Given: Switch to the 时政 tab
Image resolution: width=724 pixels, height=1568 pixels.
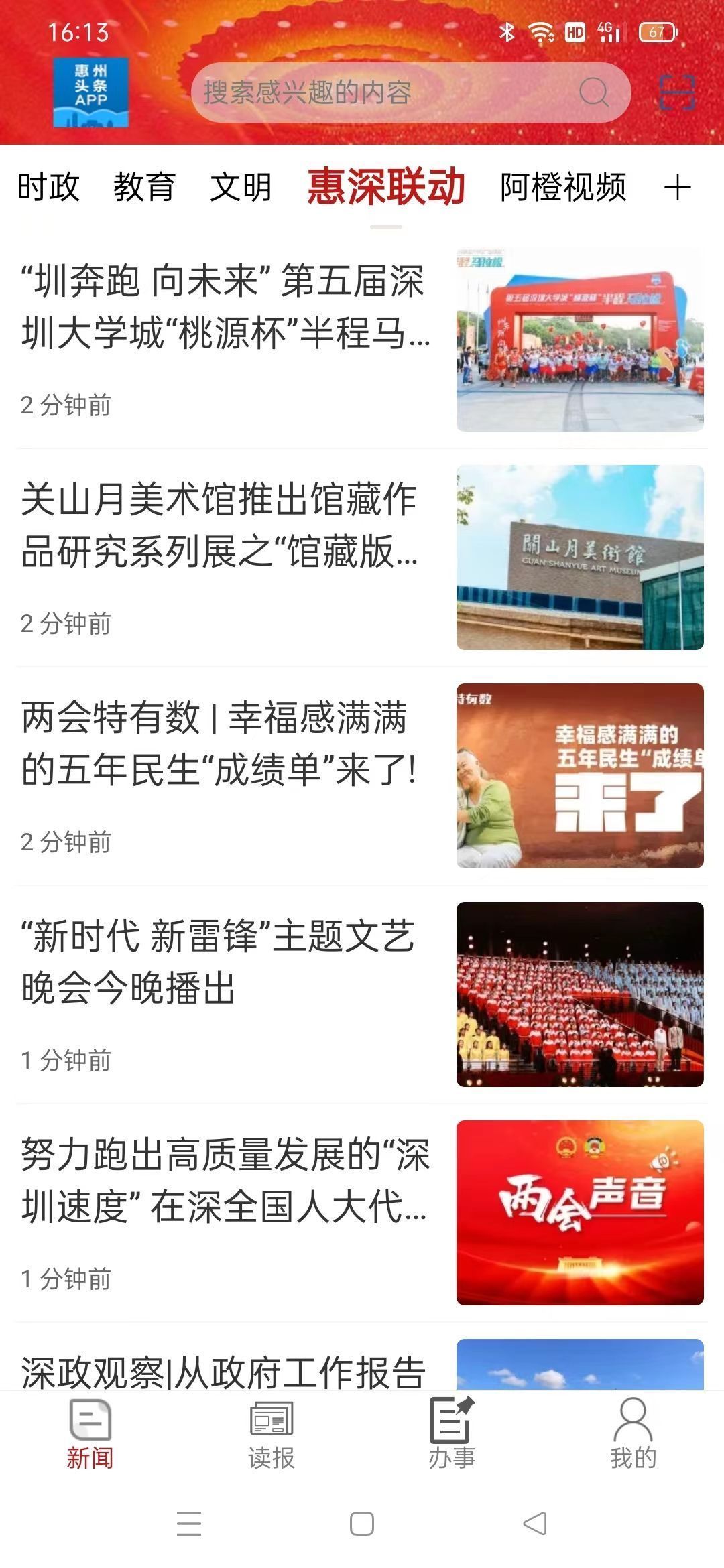Looking at the screenshot, I should coord(48,187).
